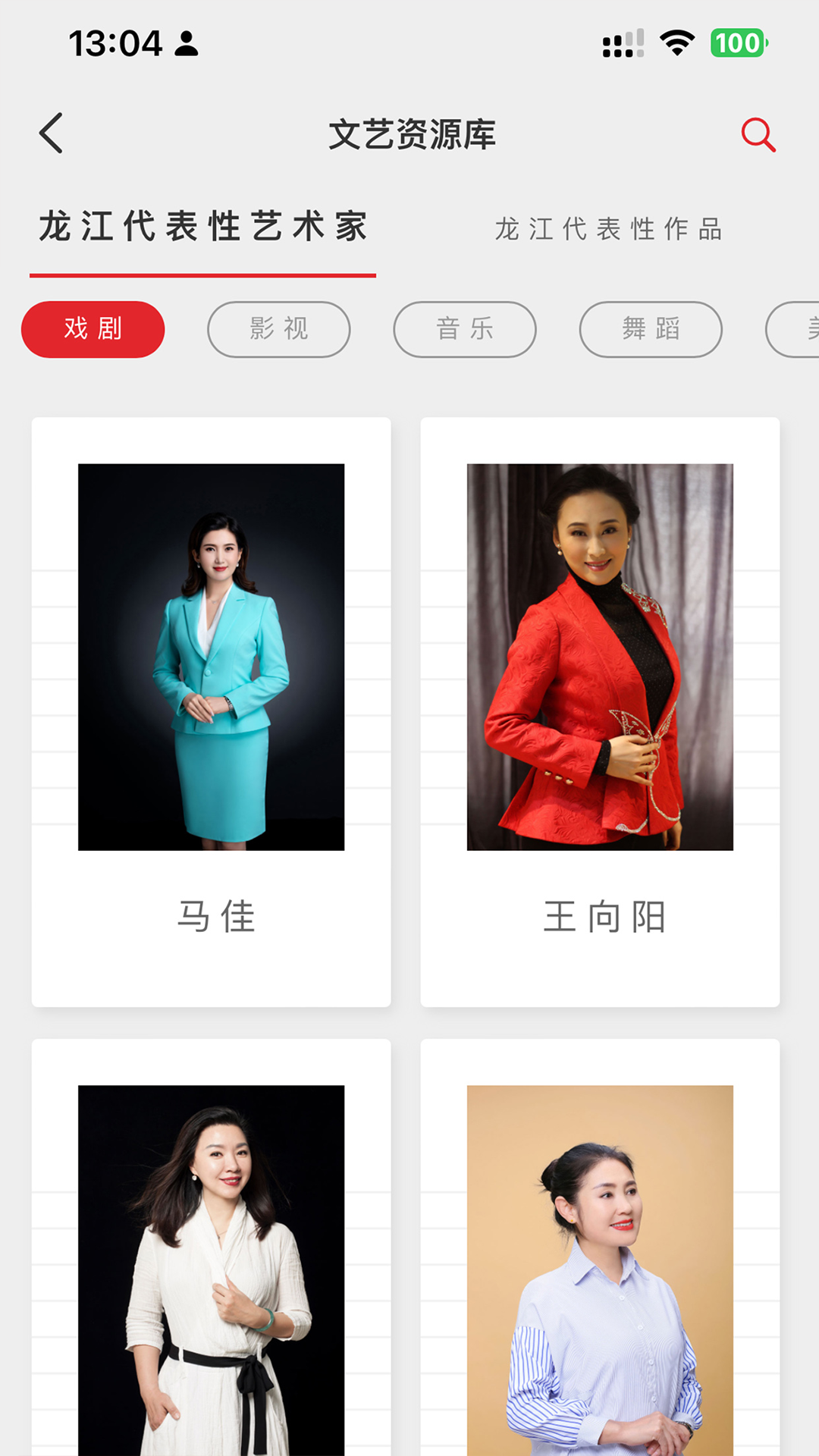The height and width of the screenshot is (1456, 819).
Task: Tap the red underline indicator under the active tab
Action: coord(202,275)
